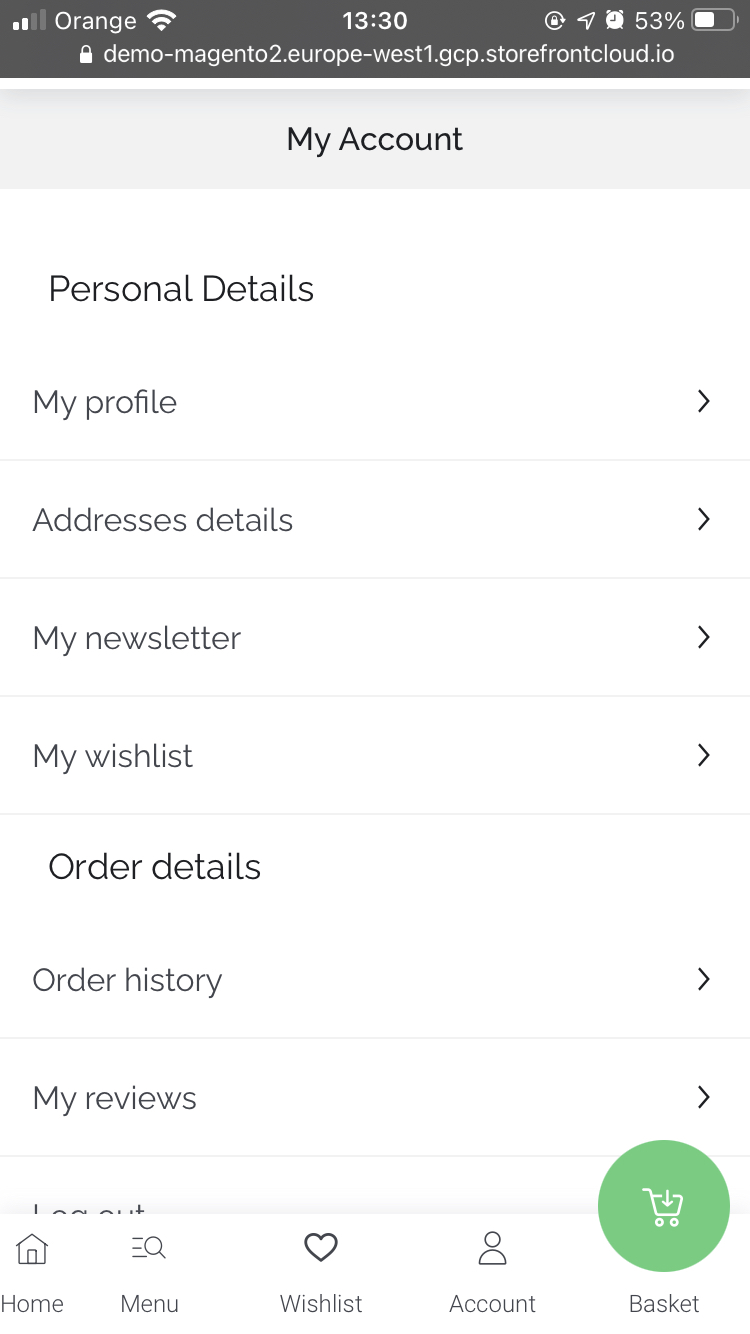The height and width of the screenshot is (1334, 750).
Task: Open My profile
Action: 374,402
